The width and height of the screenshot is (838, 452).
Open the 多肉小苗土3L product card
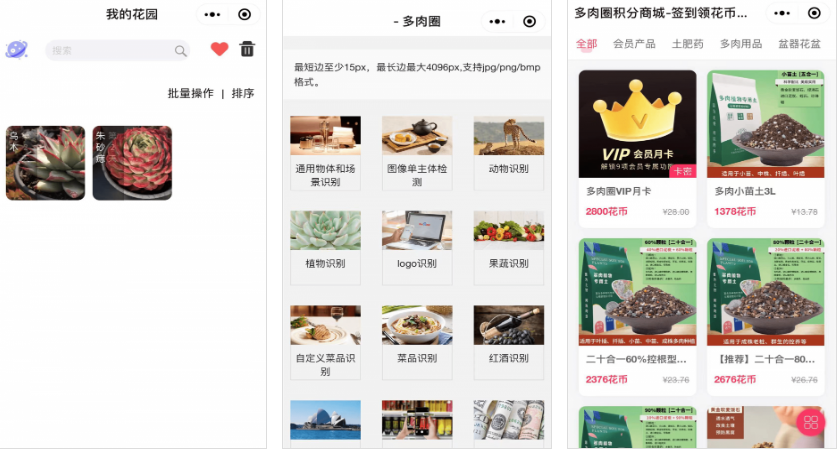pos(765,147)
